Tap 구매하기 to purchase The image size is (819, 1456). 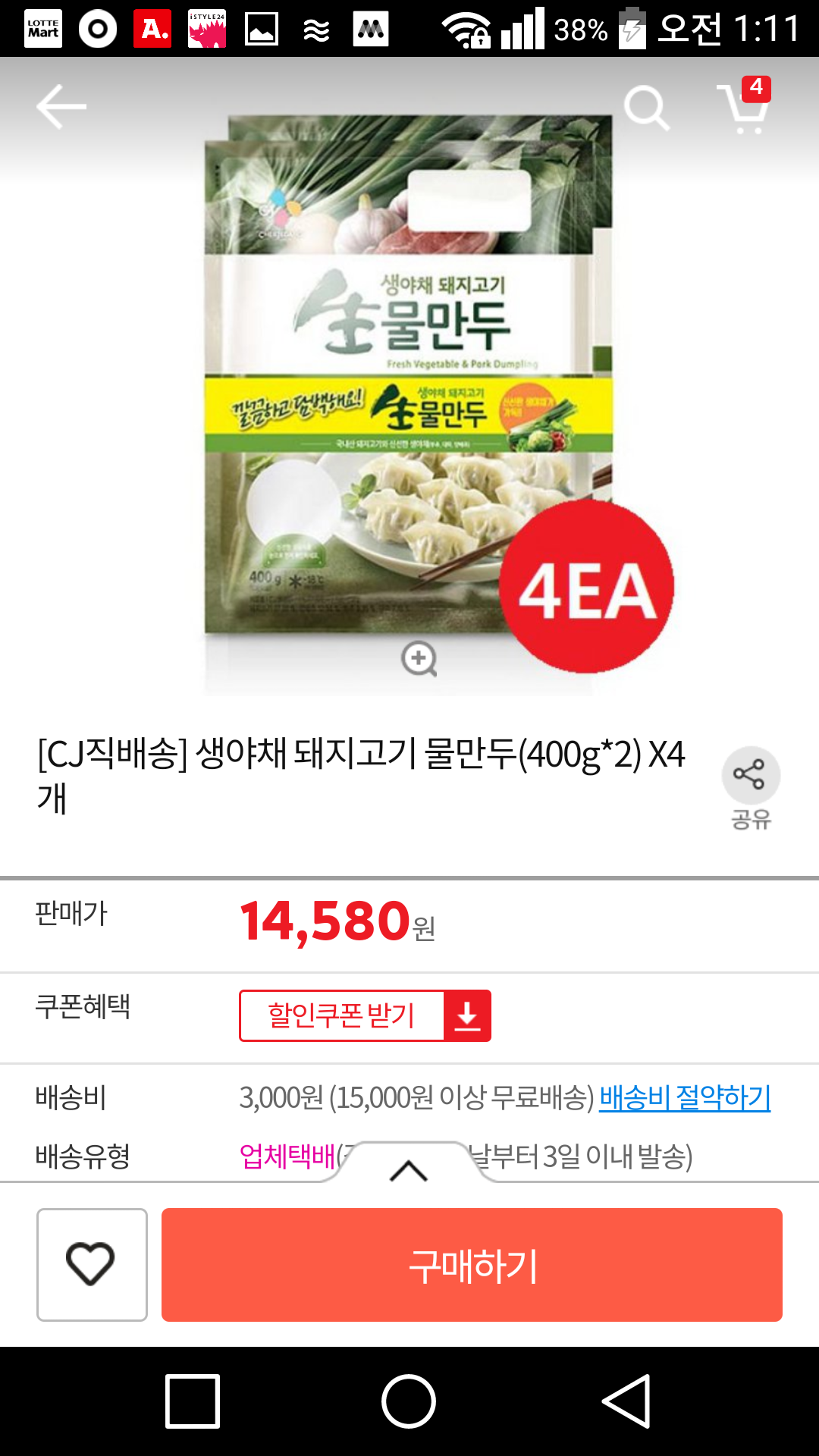click(x=472, y=1264)
